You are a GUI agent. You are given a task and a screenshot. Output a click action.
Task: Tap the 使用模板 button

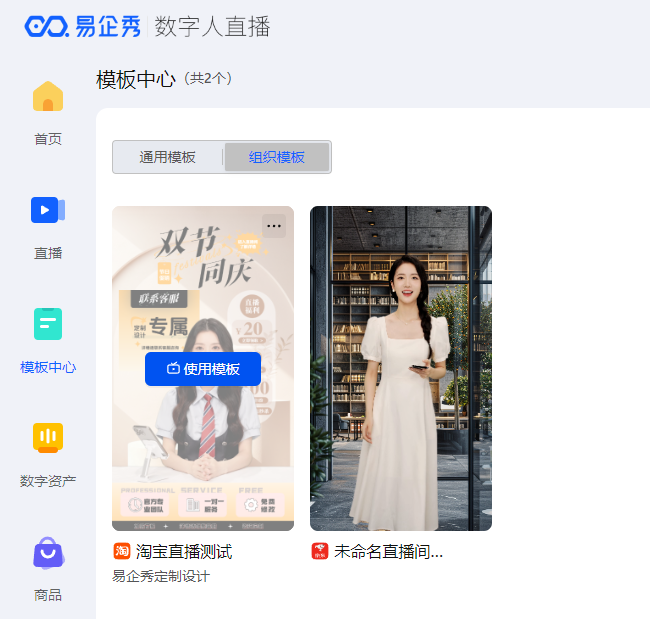tap(203, 369)
